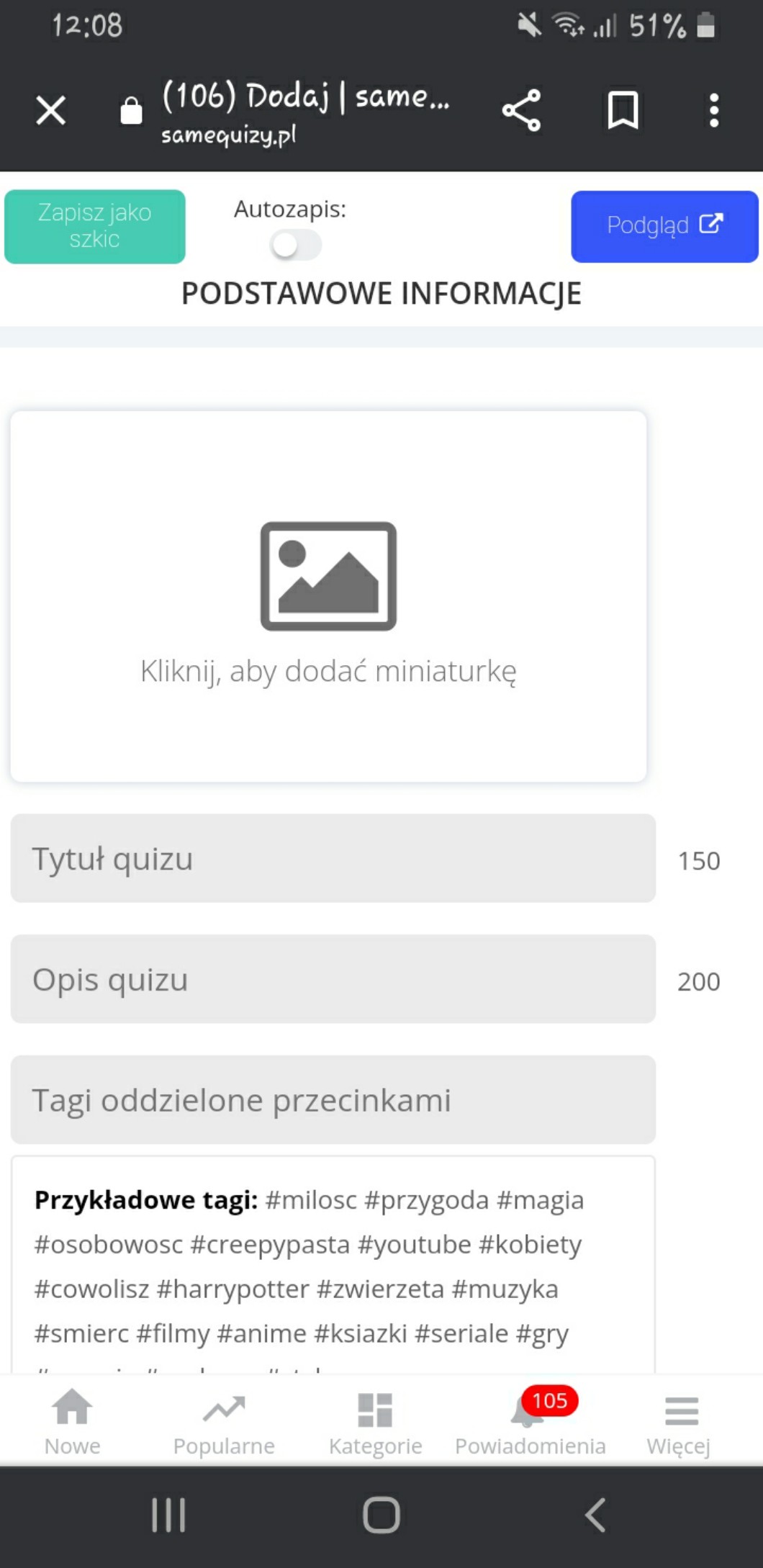Enable the Autozapis switch
Screen dimensions: 763x1568
click(295, 245)
